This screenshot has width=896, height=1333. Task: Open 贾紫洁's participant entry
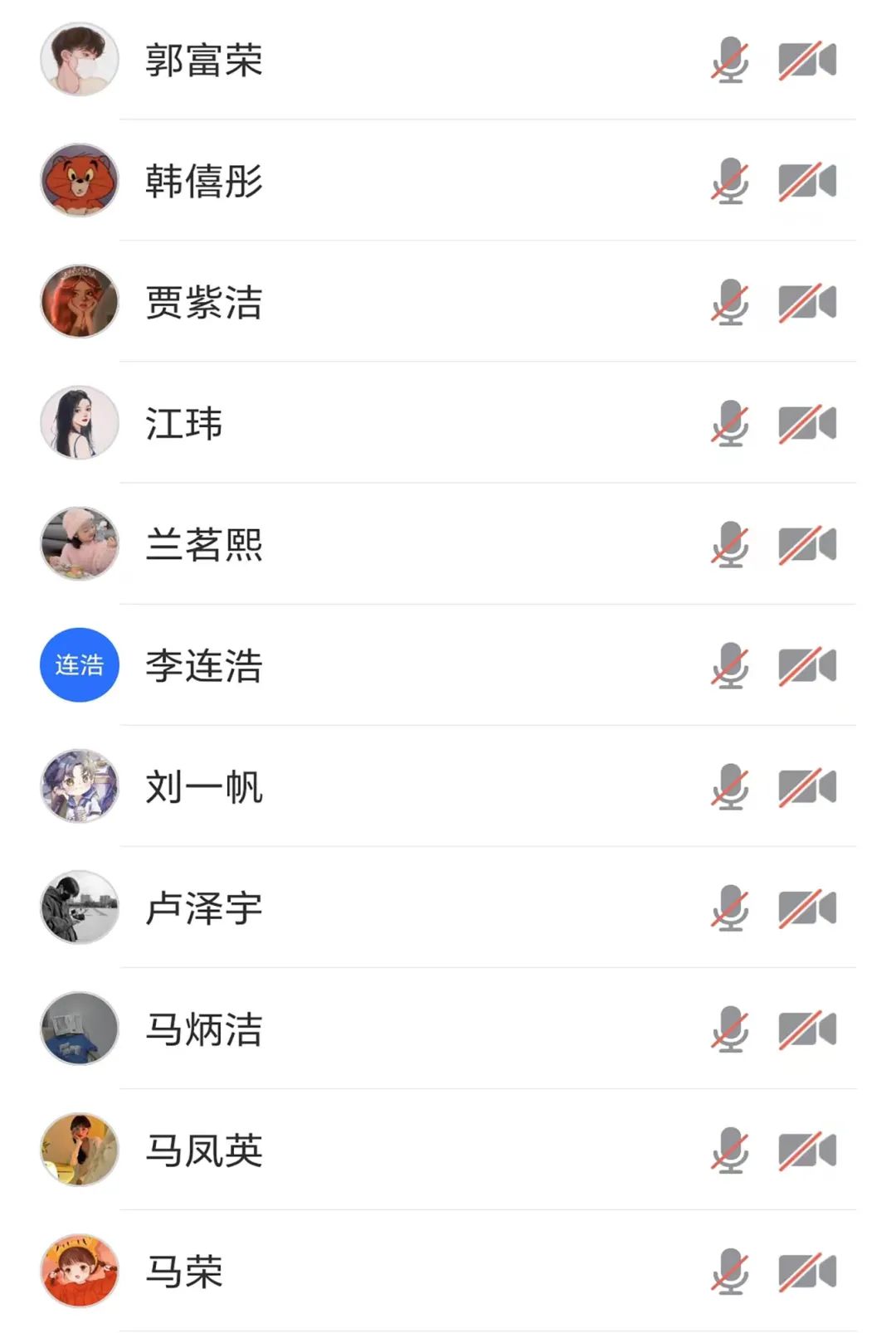coord(204,303)
